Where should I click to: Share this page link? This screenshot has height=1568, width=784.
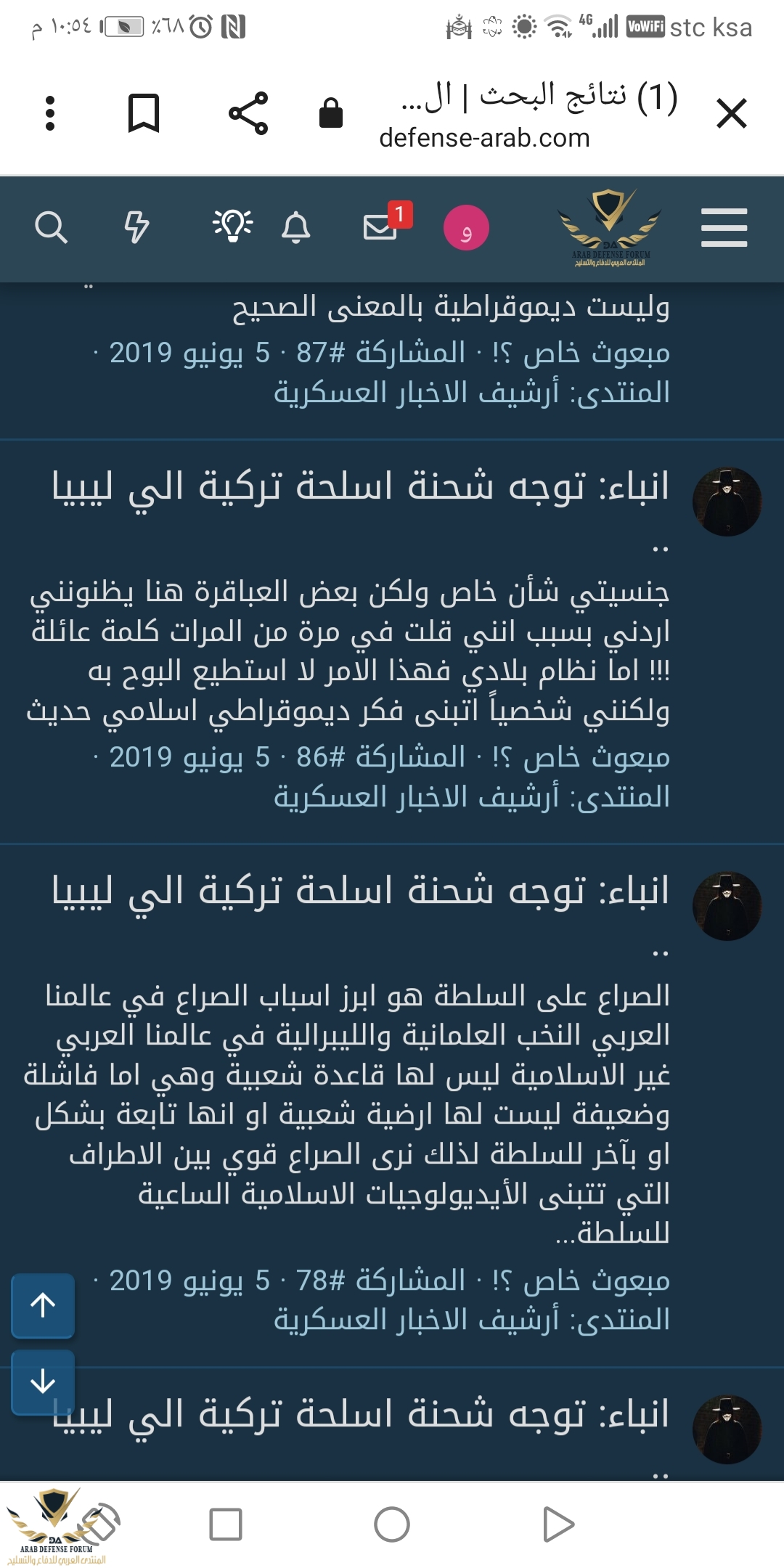pyautogui.click(x=248, y=114)
